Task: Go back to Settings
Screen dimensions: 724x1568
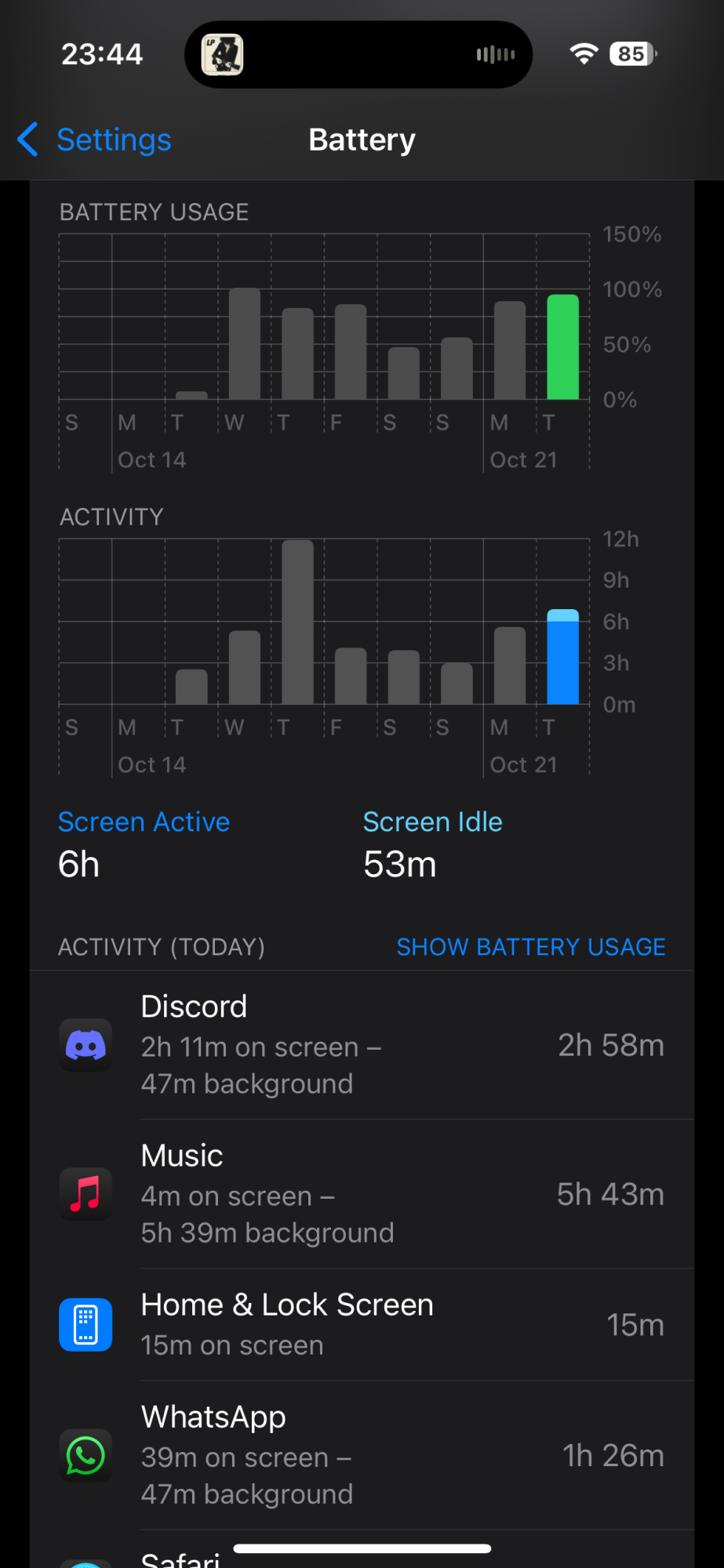Action: tap(95, 140)
